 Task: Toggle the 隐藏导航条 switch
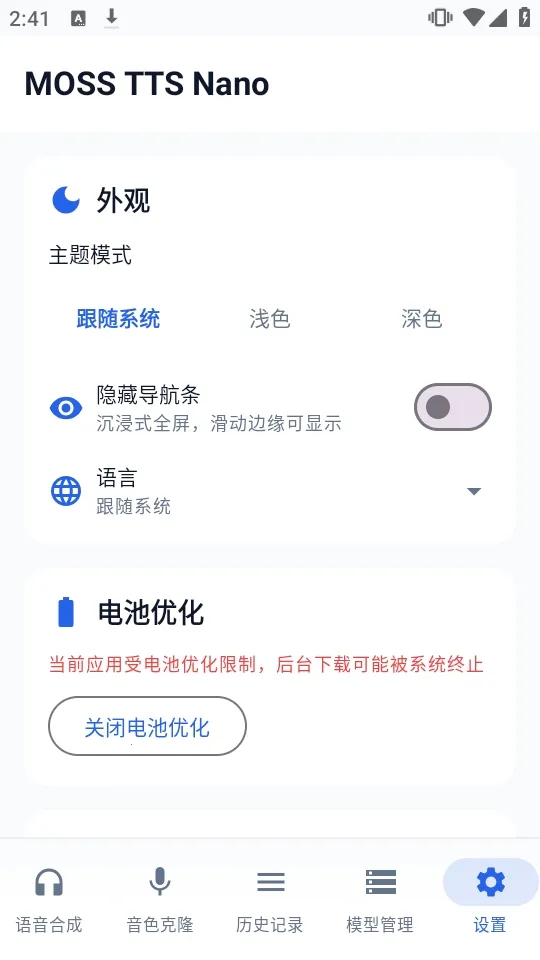(453, 407)
